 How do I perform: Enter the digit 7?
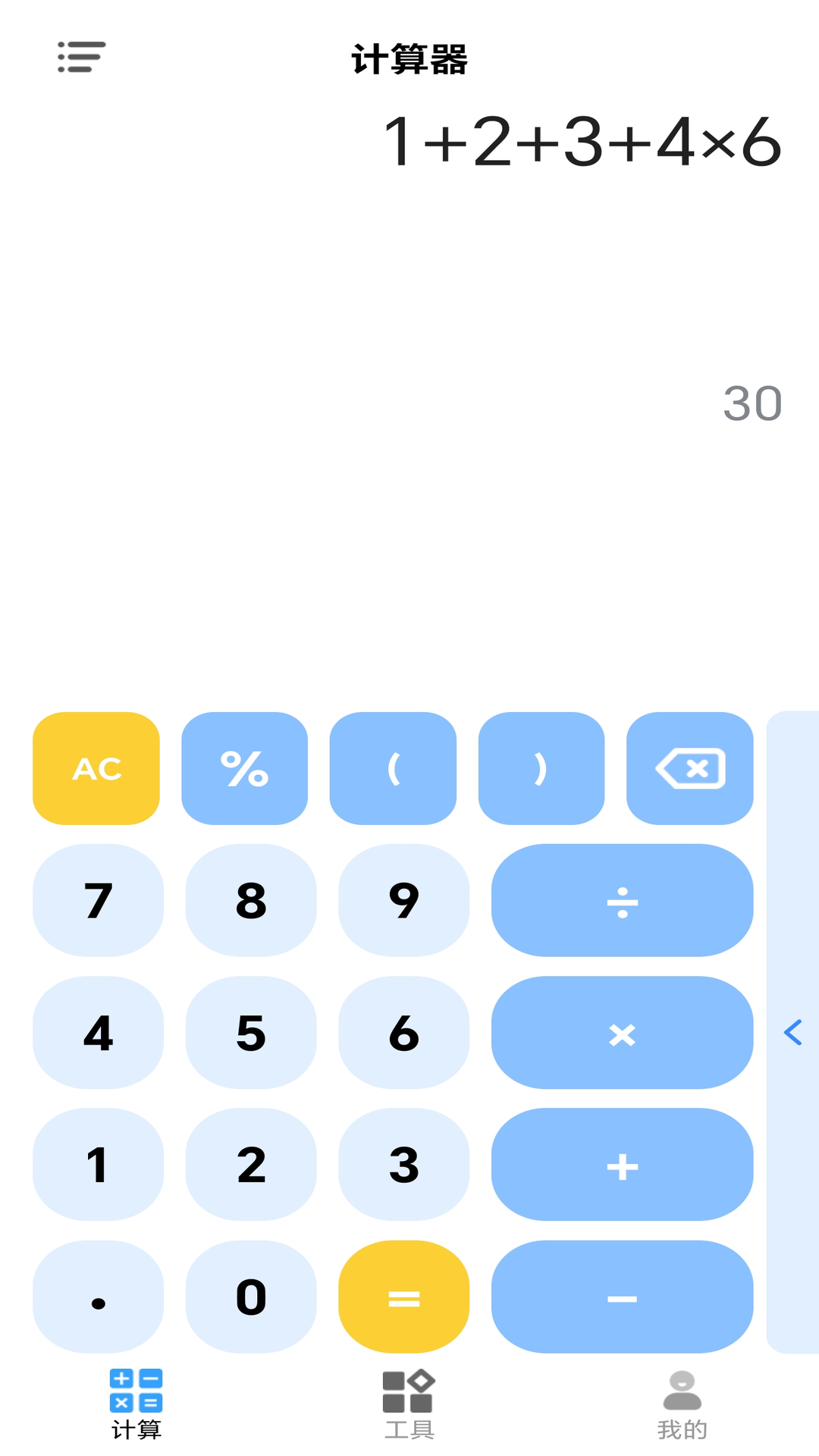(x=98, y=900)
